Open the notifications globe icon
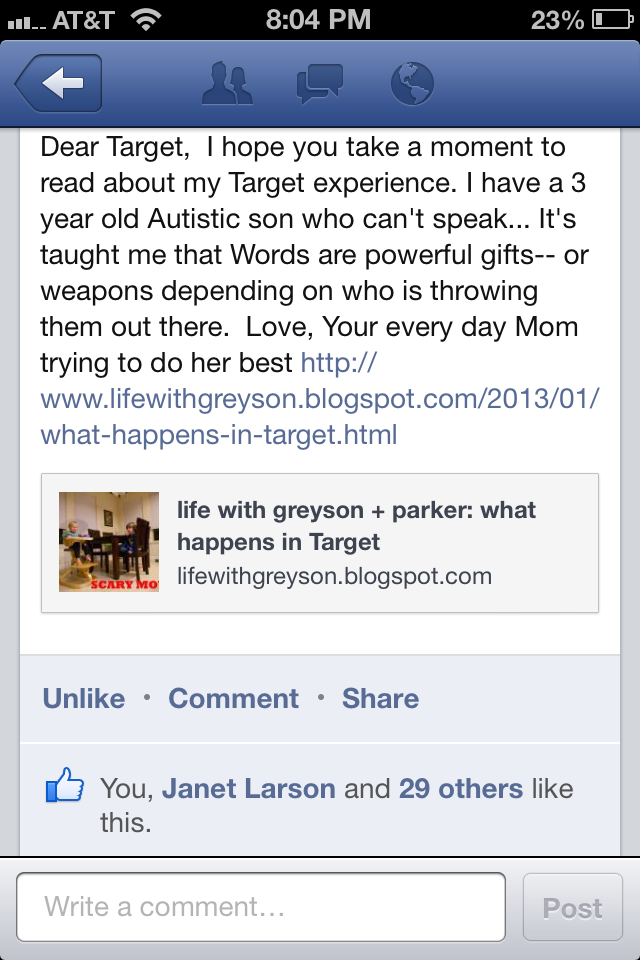640x960 pixels. click(x=411, y=84)
